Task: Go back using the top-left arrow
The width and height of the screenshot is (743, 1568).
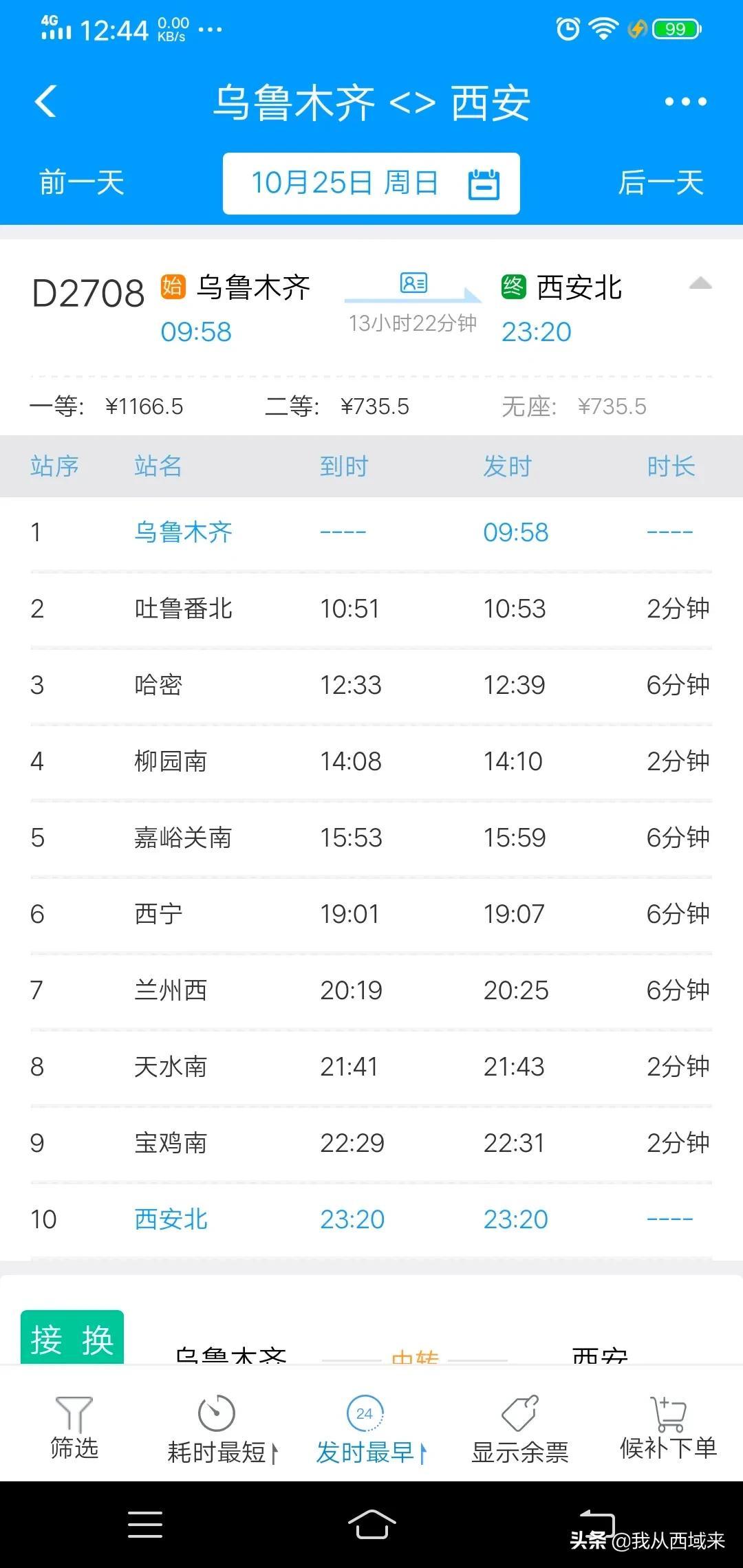Action: (x=45, y=102)
